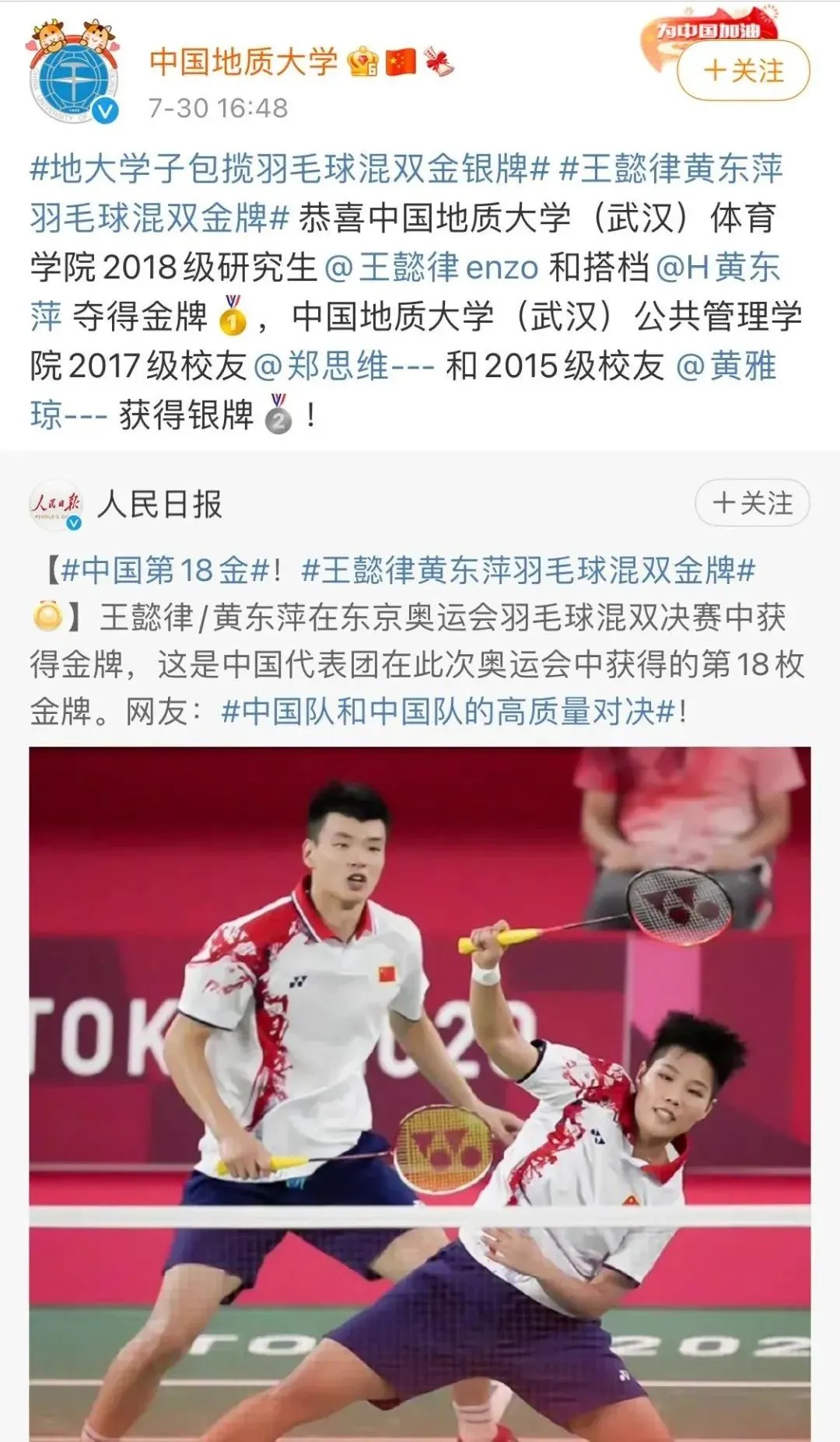
Task: Open hashtag #中国队和中国队的高质量对决#
Action: 448,712
